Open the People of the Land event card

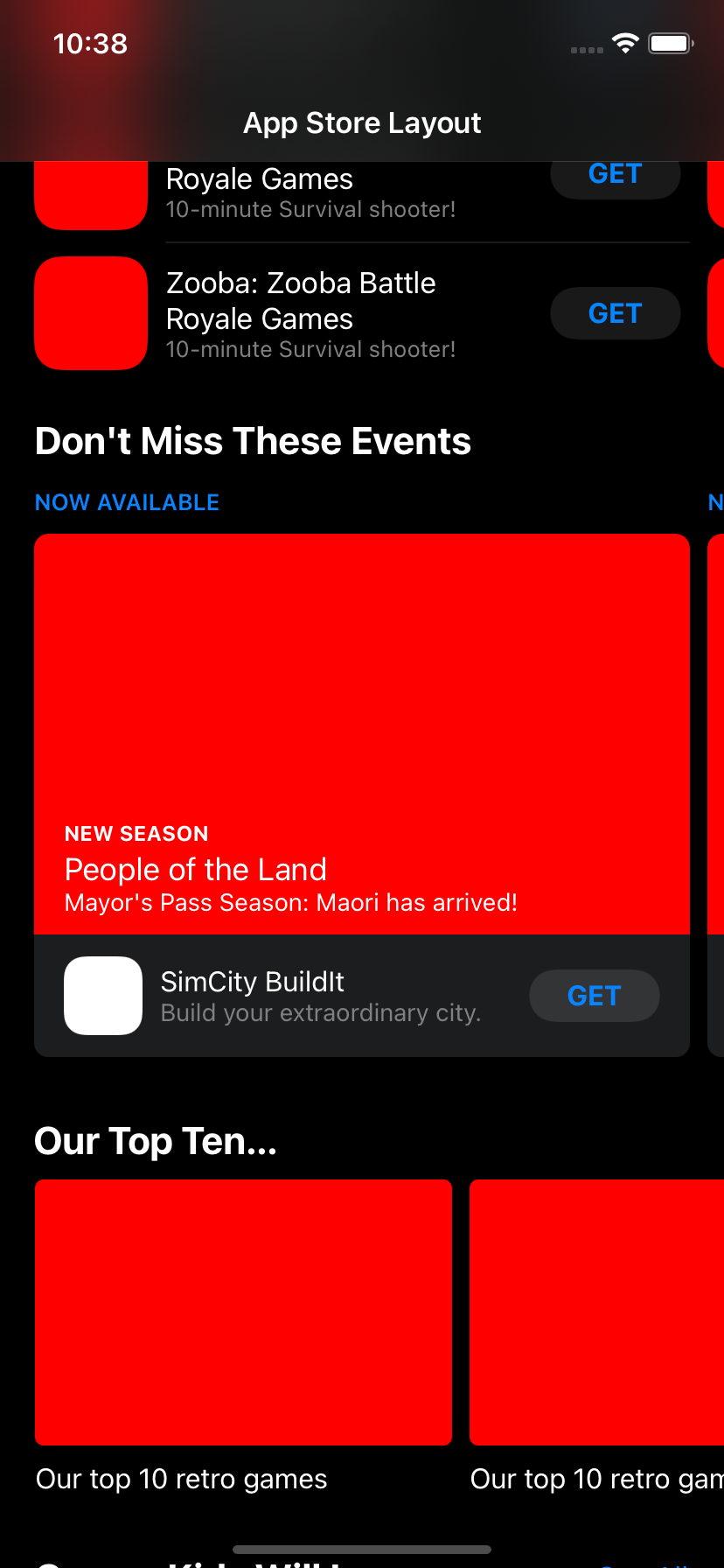click(362, 733)
